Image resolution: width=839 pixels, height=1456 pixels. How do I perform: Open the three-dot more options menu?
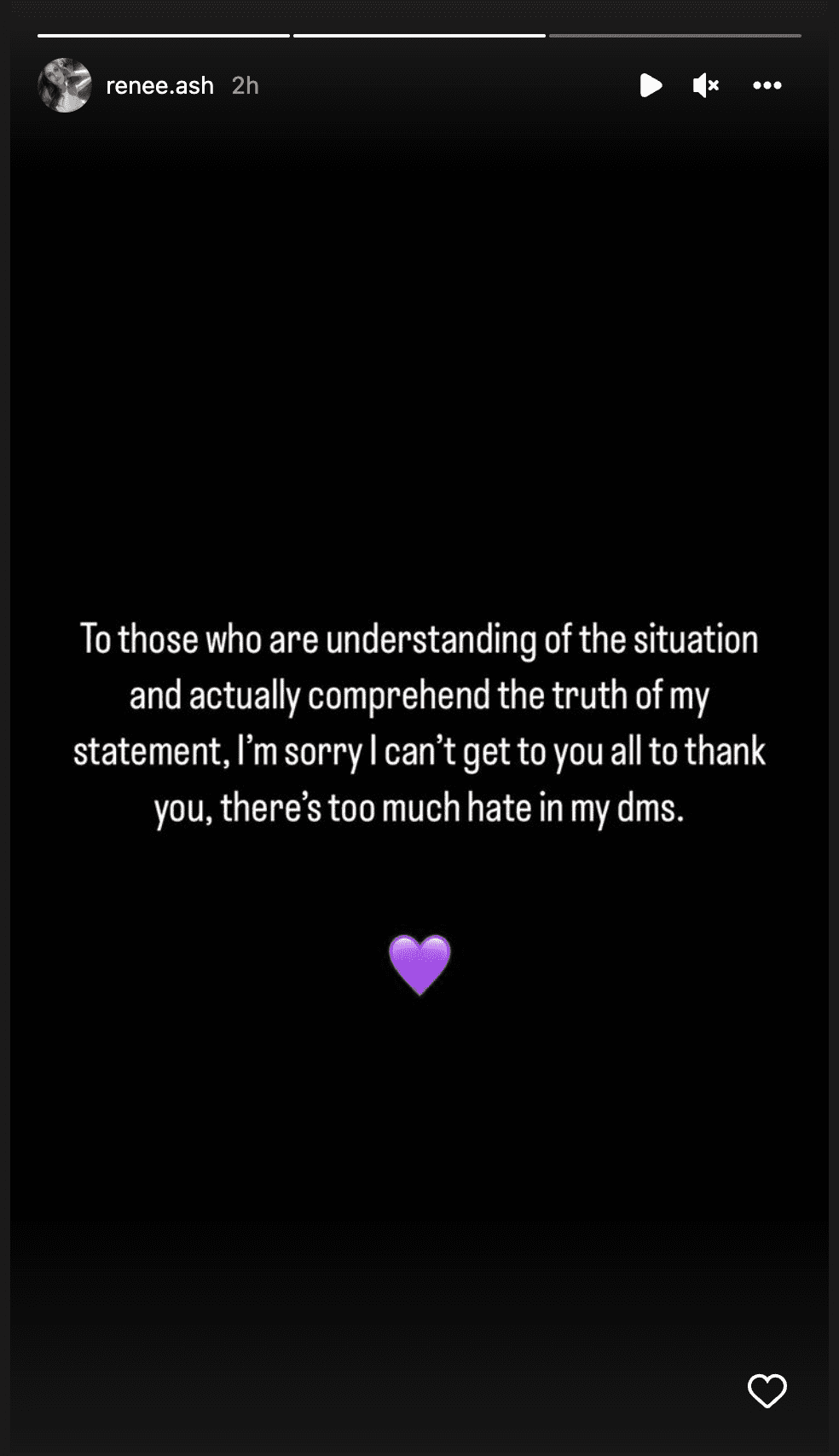767,85
